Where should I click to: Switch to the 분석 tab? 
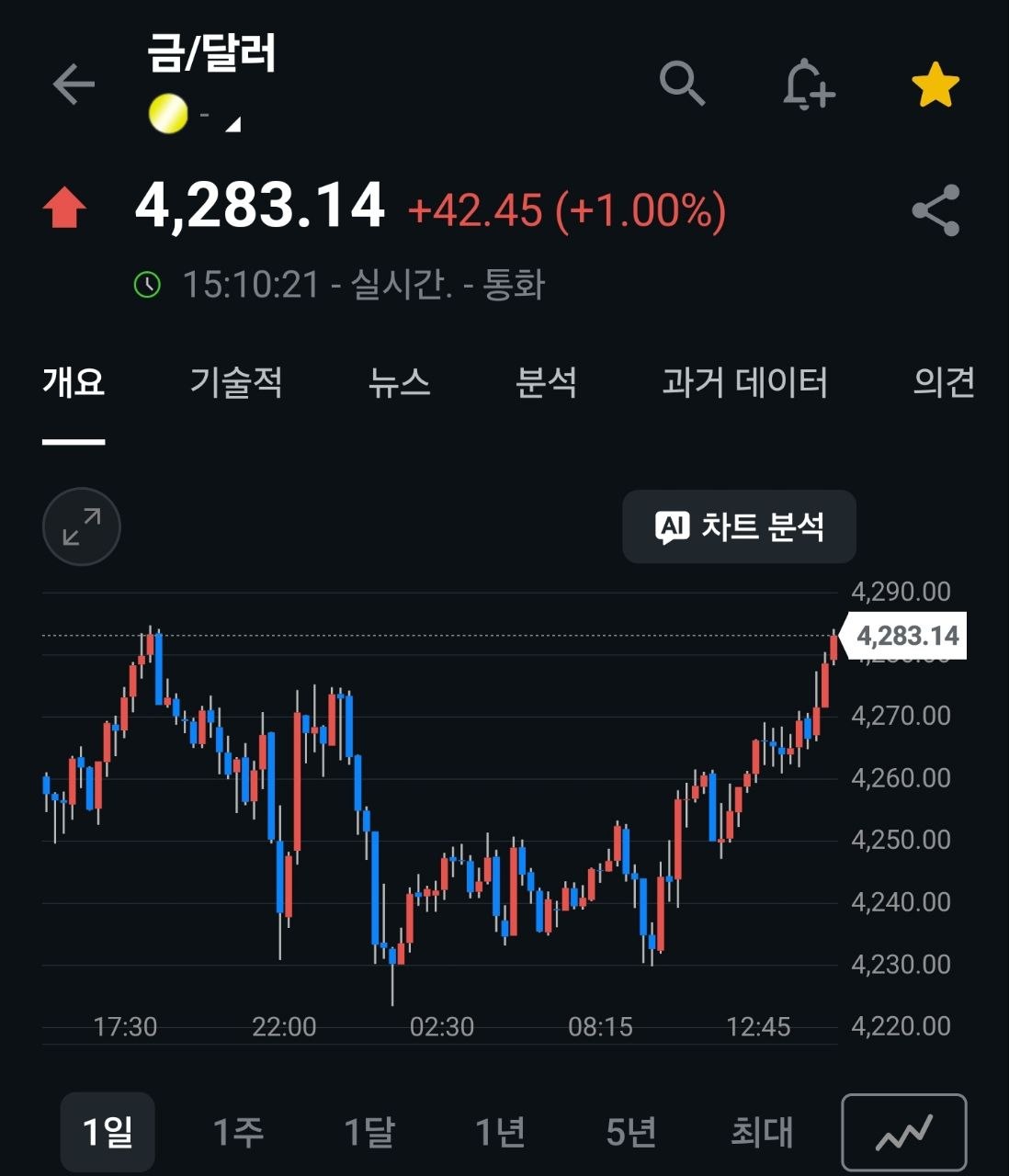[547, 382]
